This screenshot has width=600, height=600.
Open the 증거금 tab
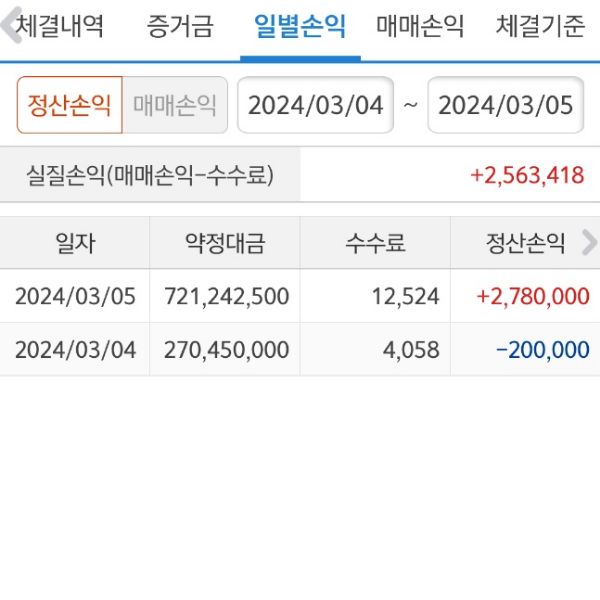[x=180, y=27]
